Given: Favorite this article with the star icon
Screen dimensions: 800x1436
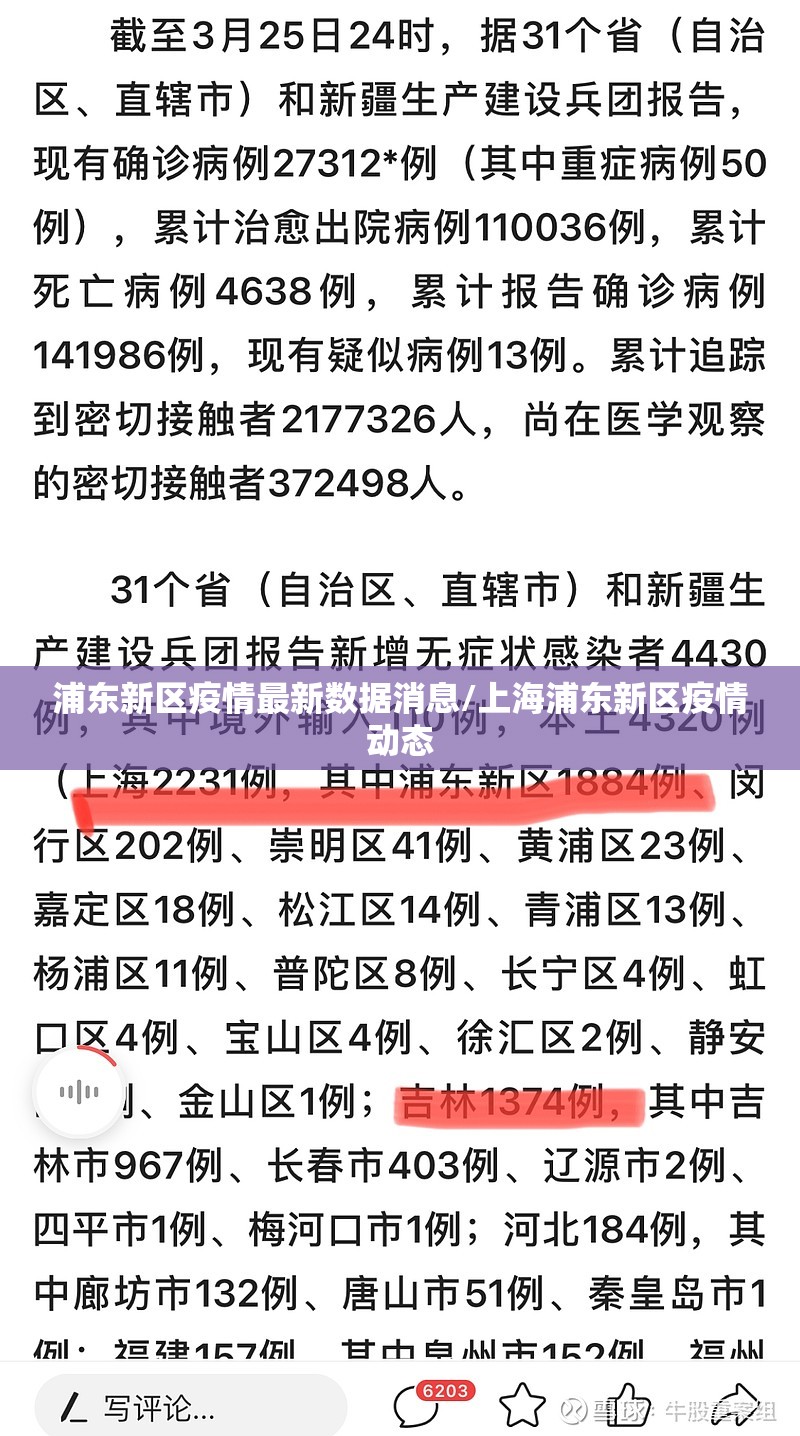Looking at the screenshot, I should pos(522,1407).
